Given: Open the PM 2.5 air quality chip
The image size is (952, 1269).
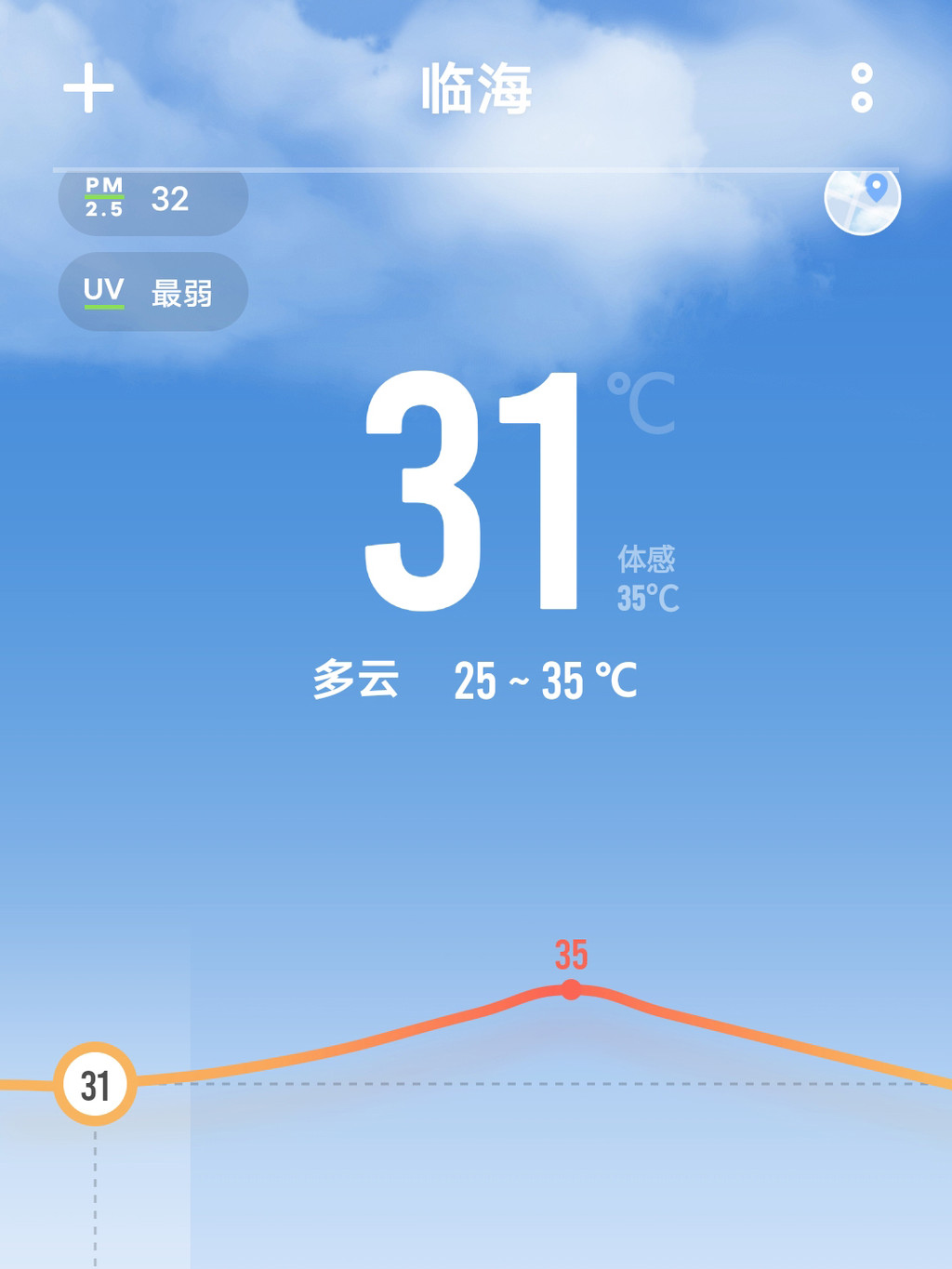Looking at the screenshot, I should coord(152,199).
